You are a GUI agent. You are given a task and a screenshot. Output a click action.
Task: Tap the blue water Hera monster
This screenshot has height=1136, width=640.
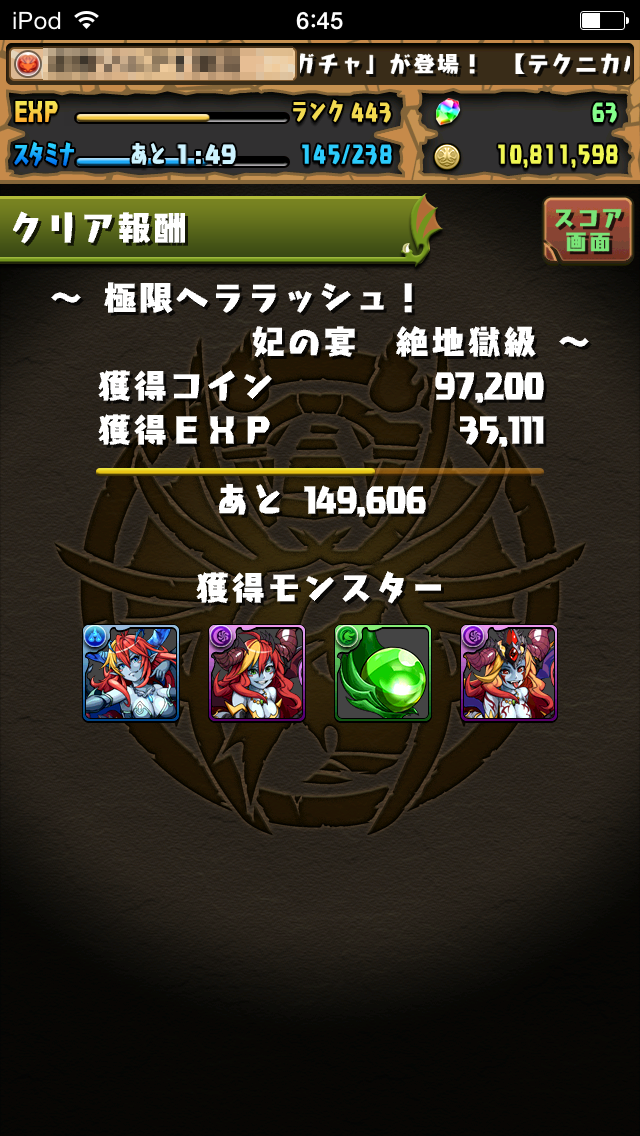pyautogui.click(x=131, y=673)
